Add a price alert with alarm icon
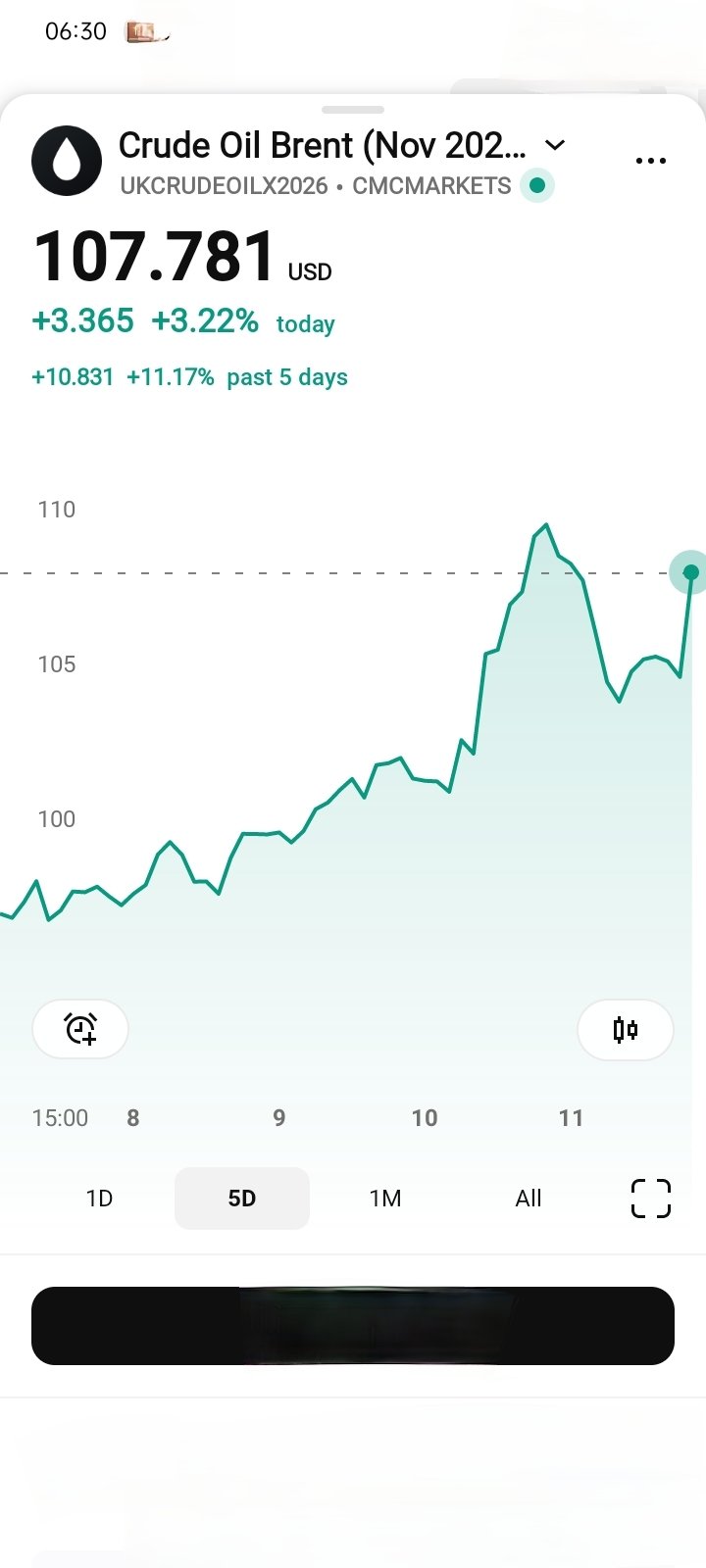The image size is (706, 1568). point(80,1029)
